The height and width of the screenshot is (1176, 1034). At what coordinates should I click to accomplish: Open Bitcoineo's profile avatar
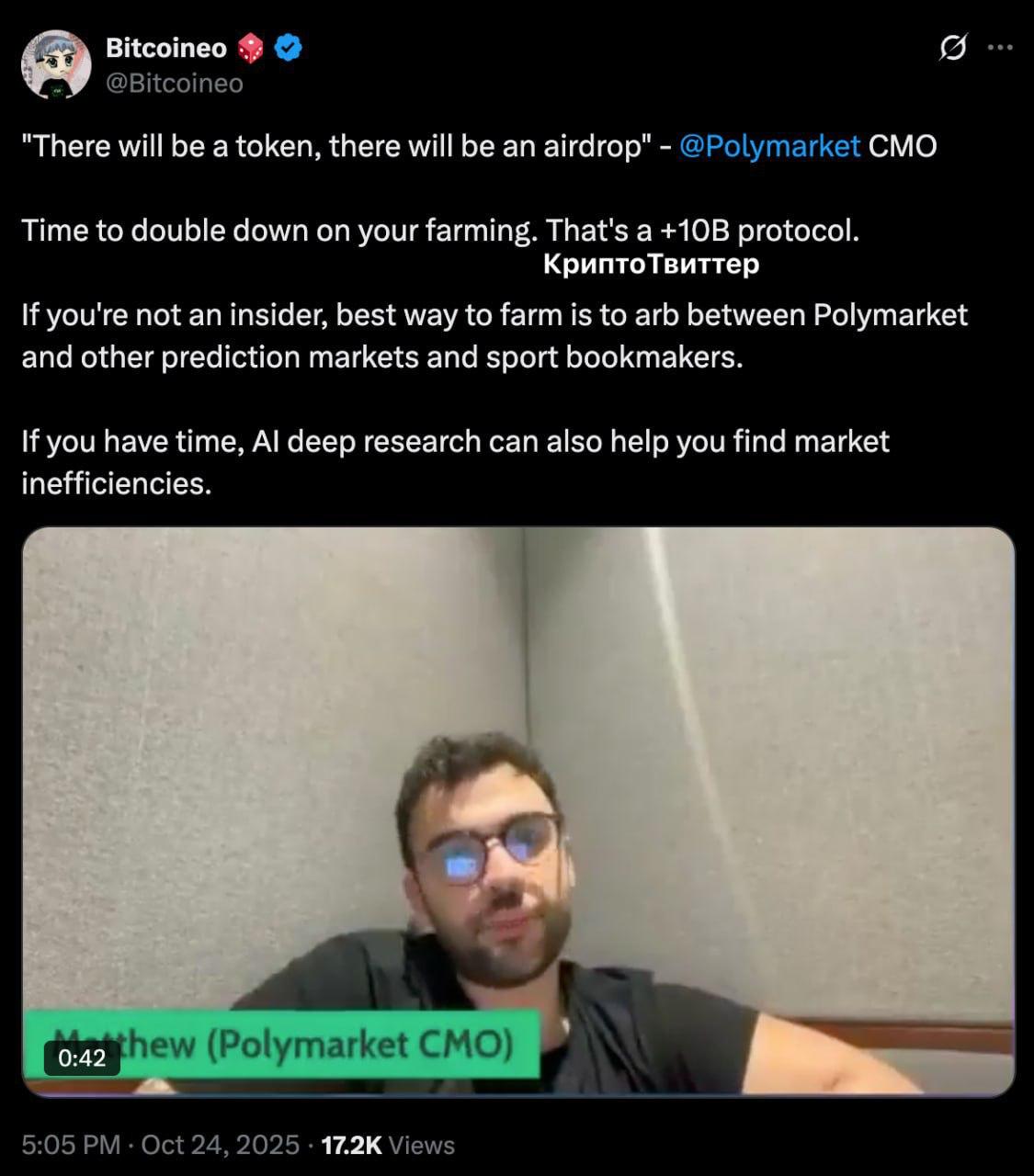click(56, 64)
